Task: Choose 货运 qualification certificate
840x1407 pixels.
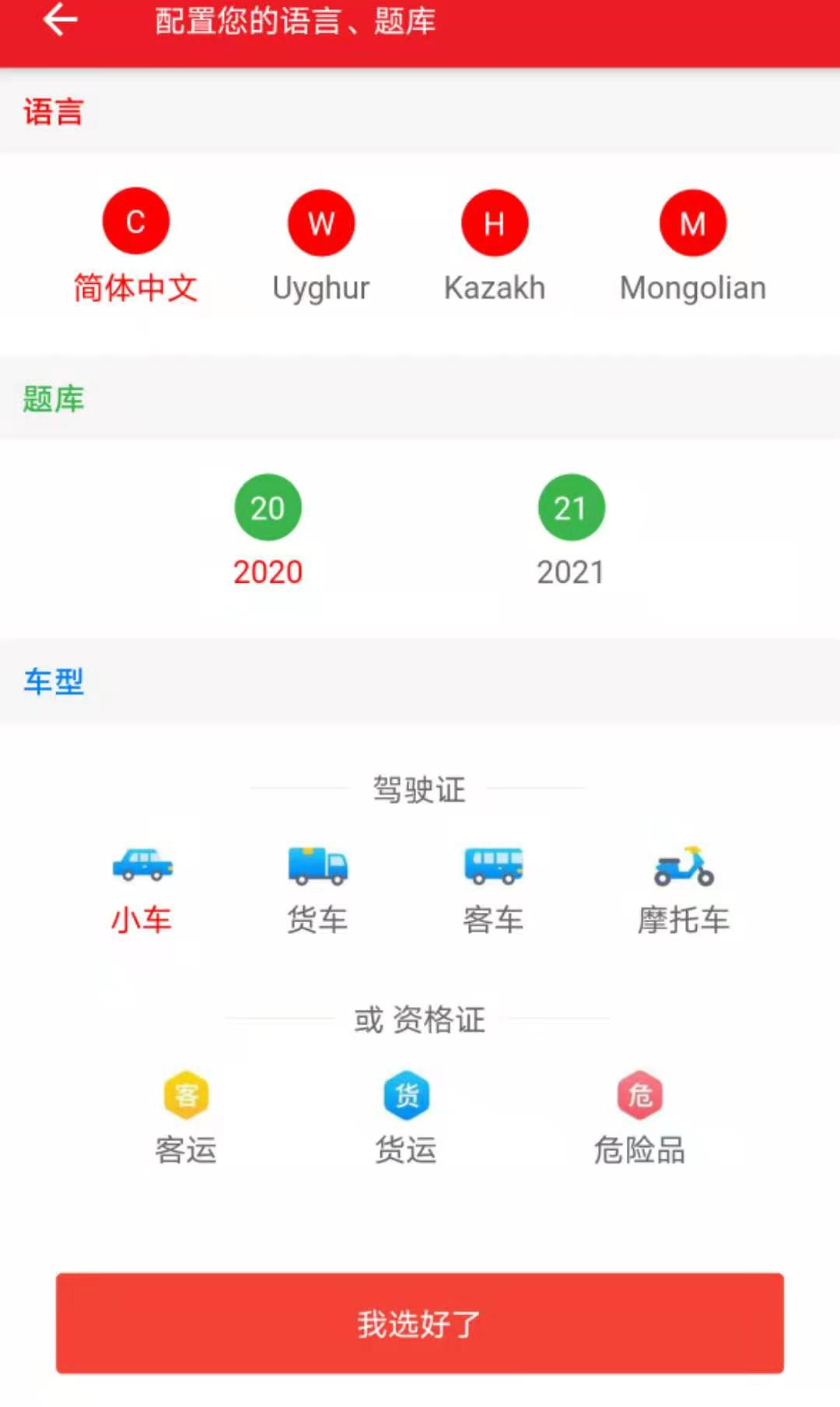Action: [x=406, y=1118]
